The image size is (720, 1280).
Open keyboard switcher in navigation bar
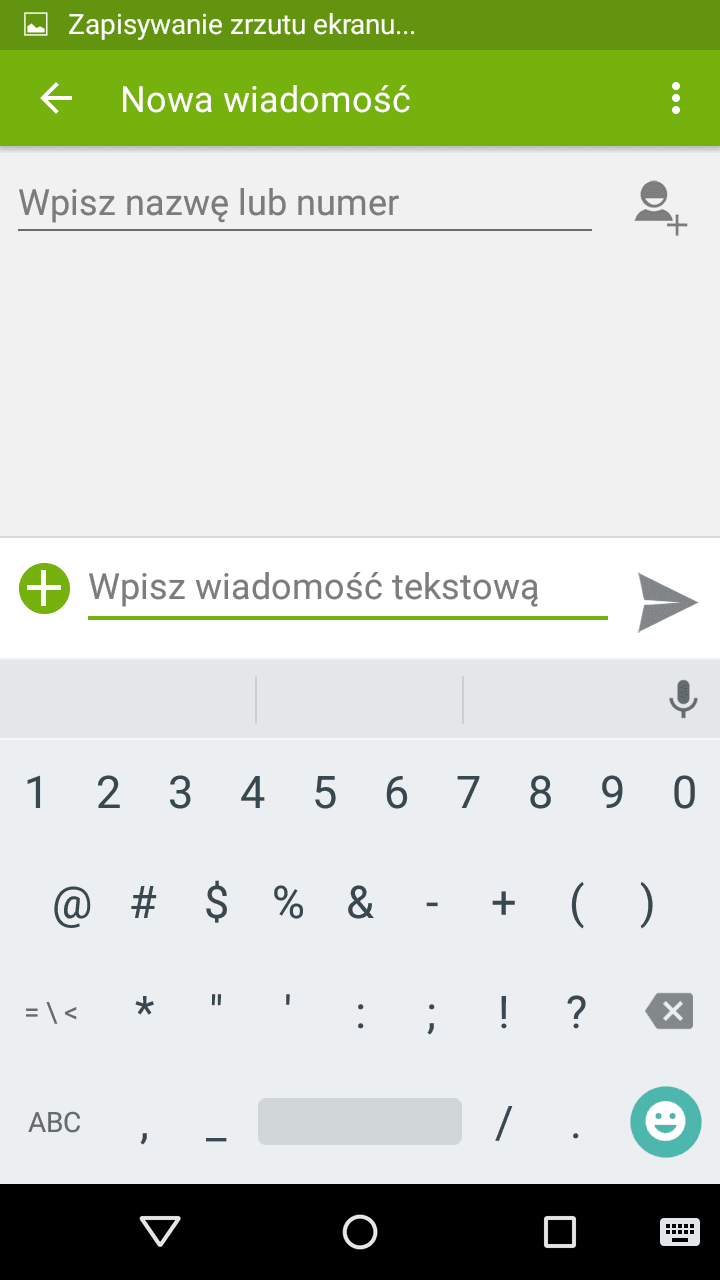[x=679, y=1232]
